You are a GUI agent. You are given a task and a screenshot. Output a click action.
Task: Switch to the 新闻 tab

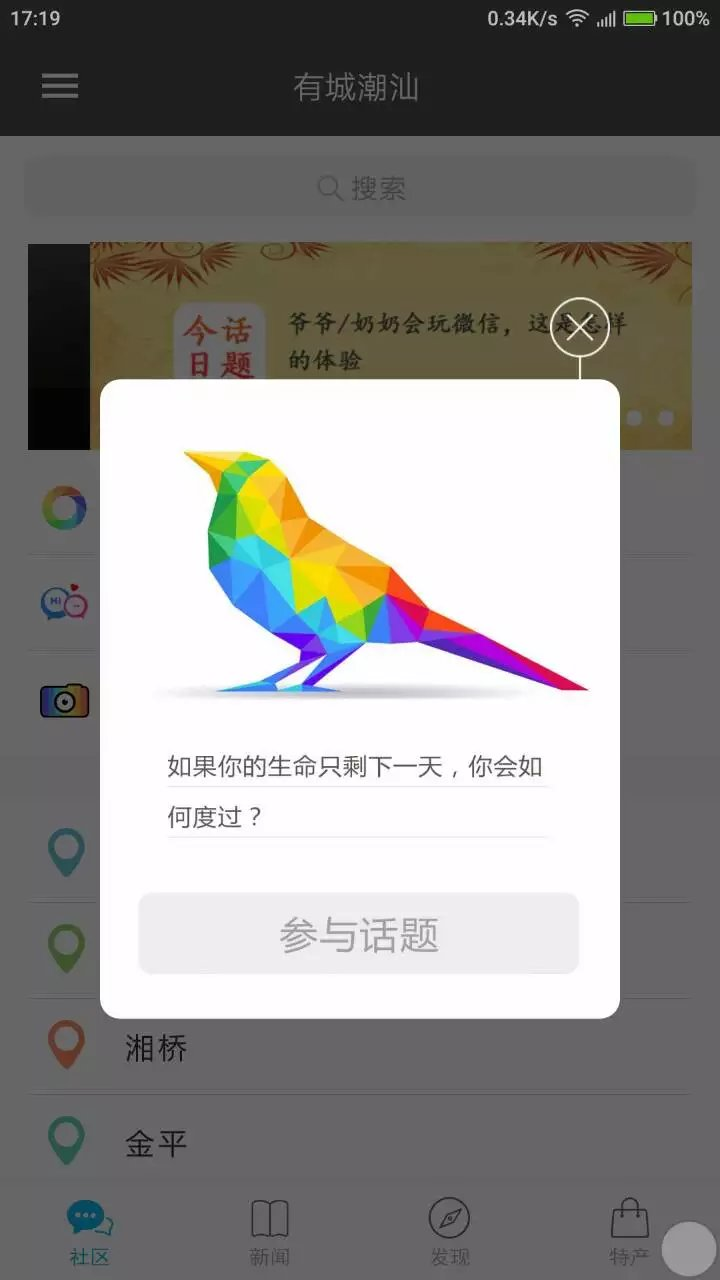click(x=270, y=1232)
